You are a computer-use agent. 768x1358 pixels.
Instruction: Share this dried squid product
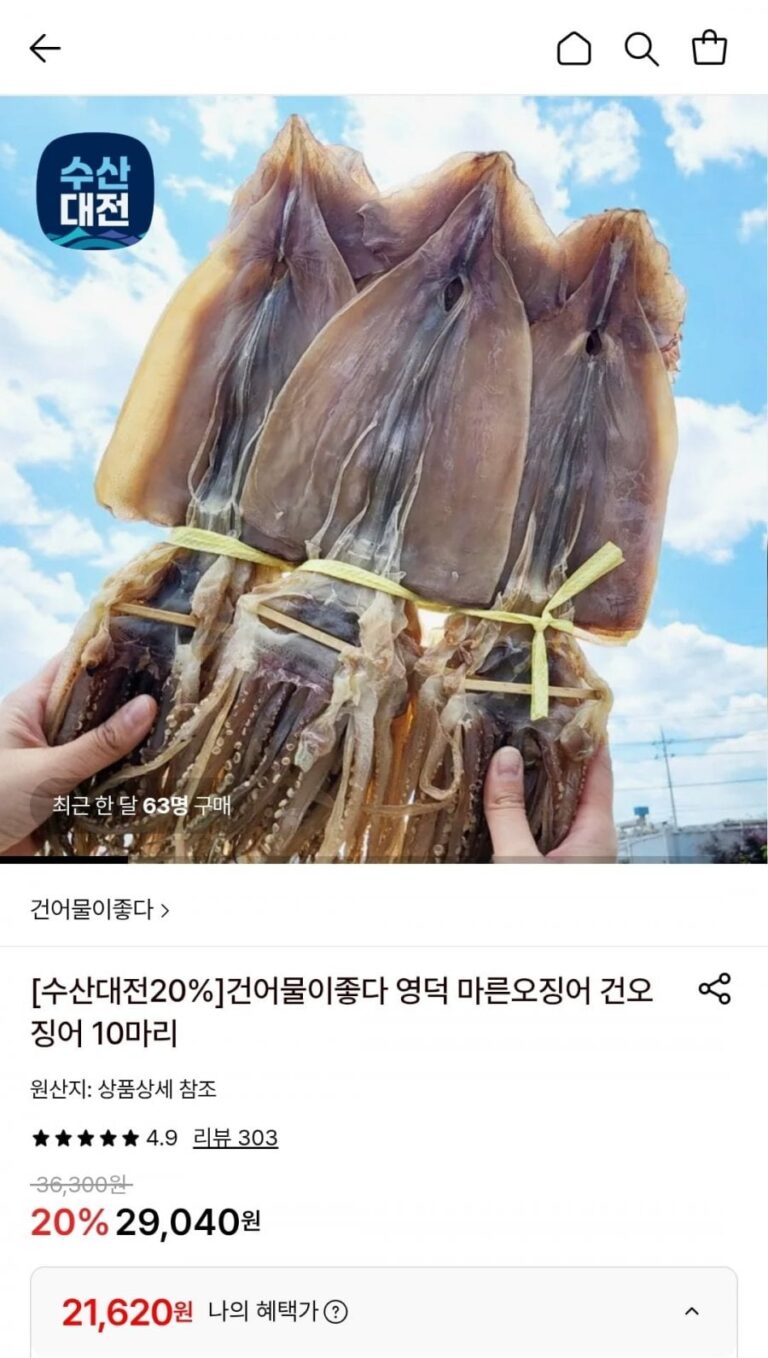point(714,989)
